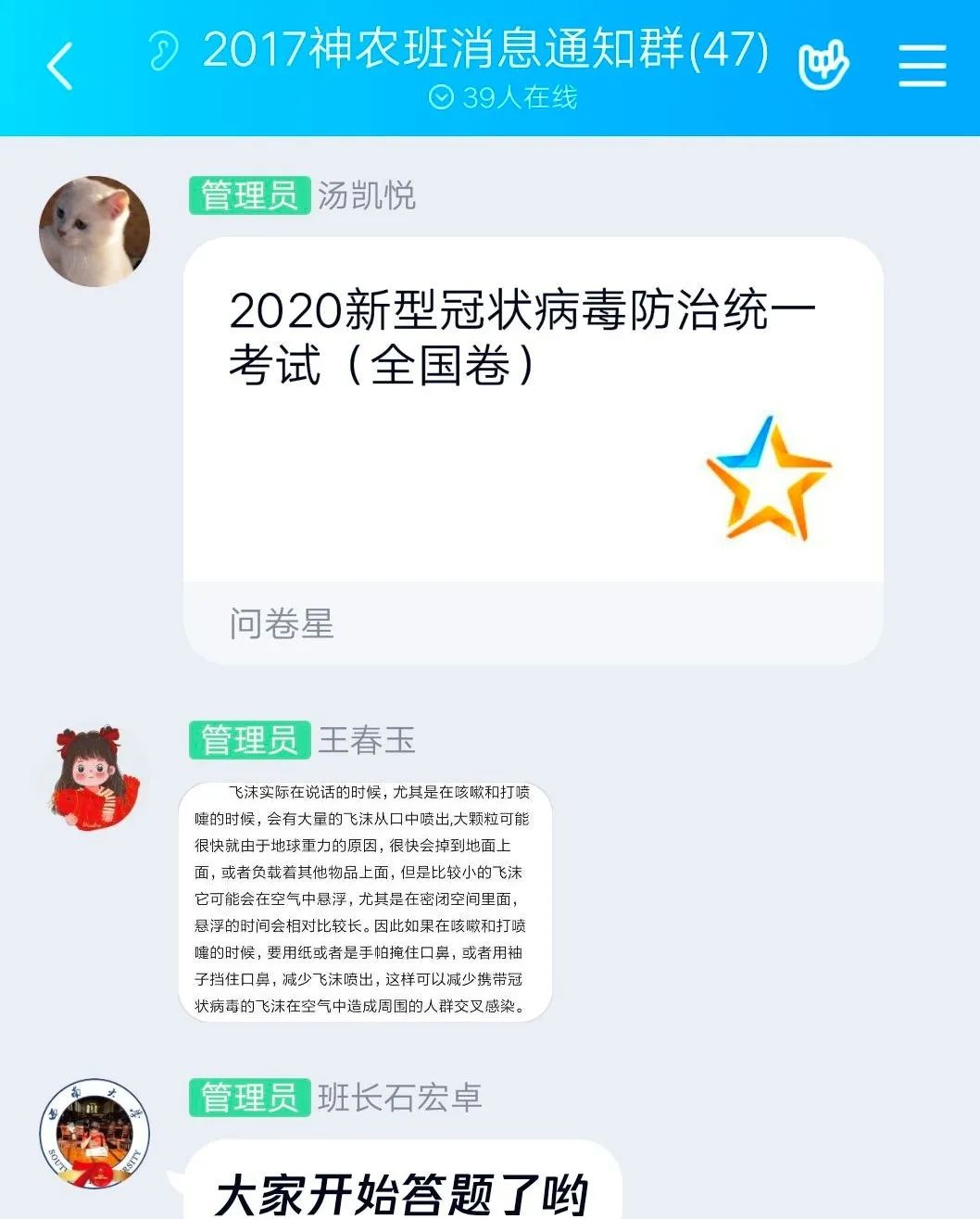Tap the ear icon beside group title
980x1219 pixels.
[164, 50]
